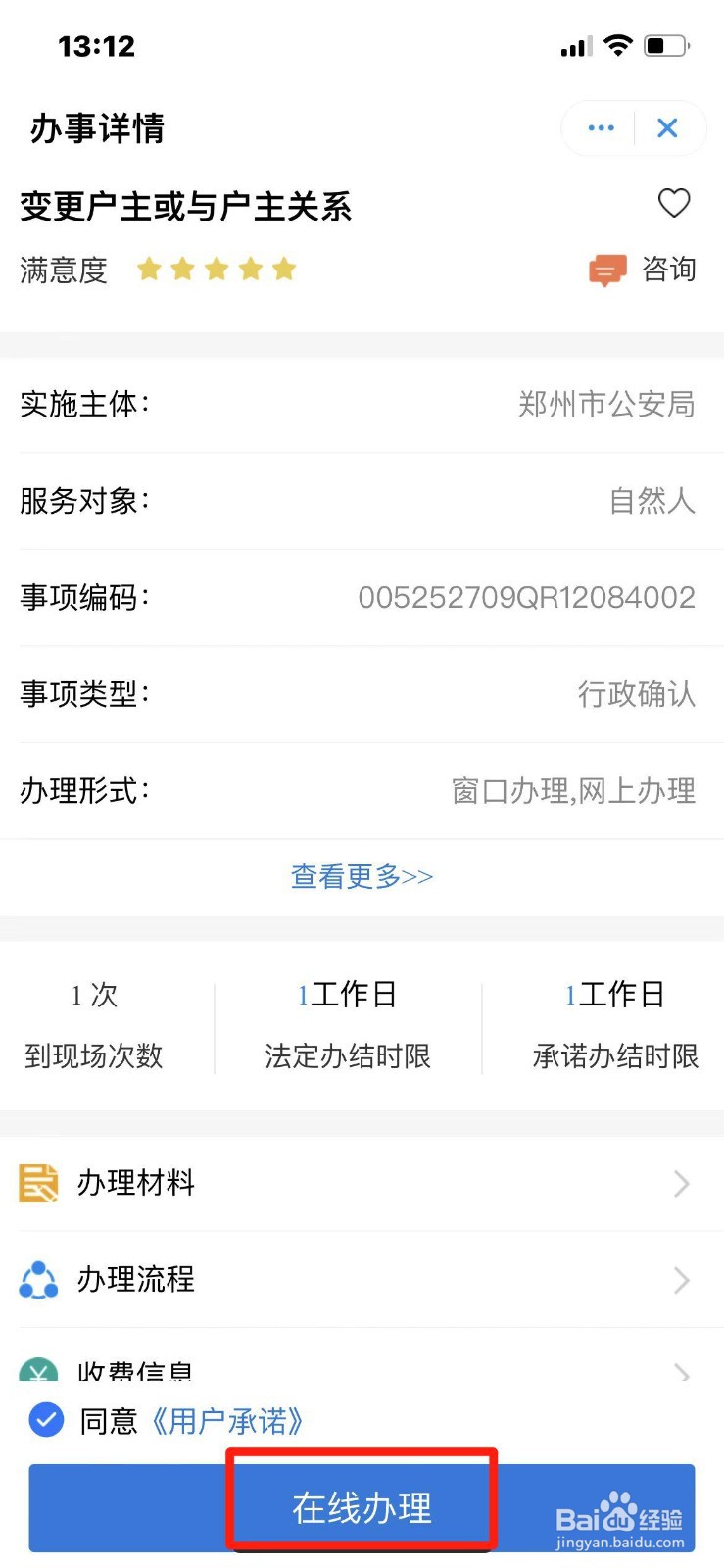Open the 咨询 consultation chat icon
The width and height of the screenshot is (724, 1568).
point(605,269)
